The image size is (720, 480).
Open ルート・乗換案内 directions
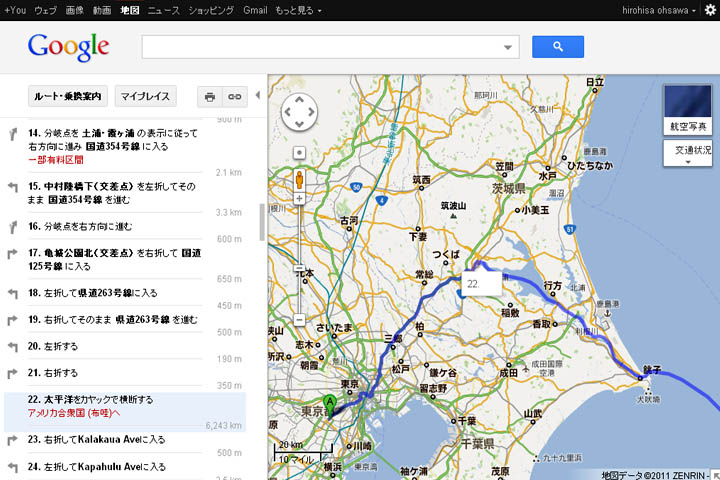60,97
